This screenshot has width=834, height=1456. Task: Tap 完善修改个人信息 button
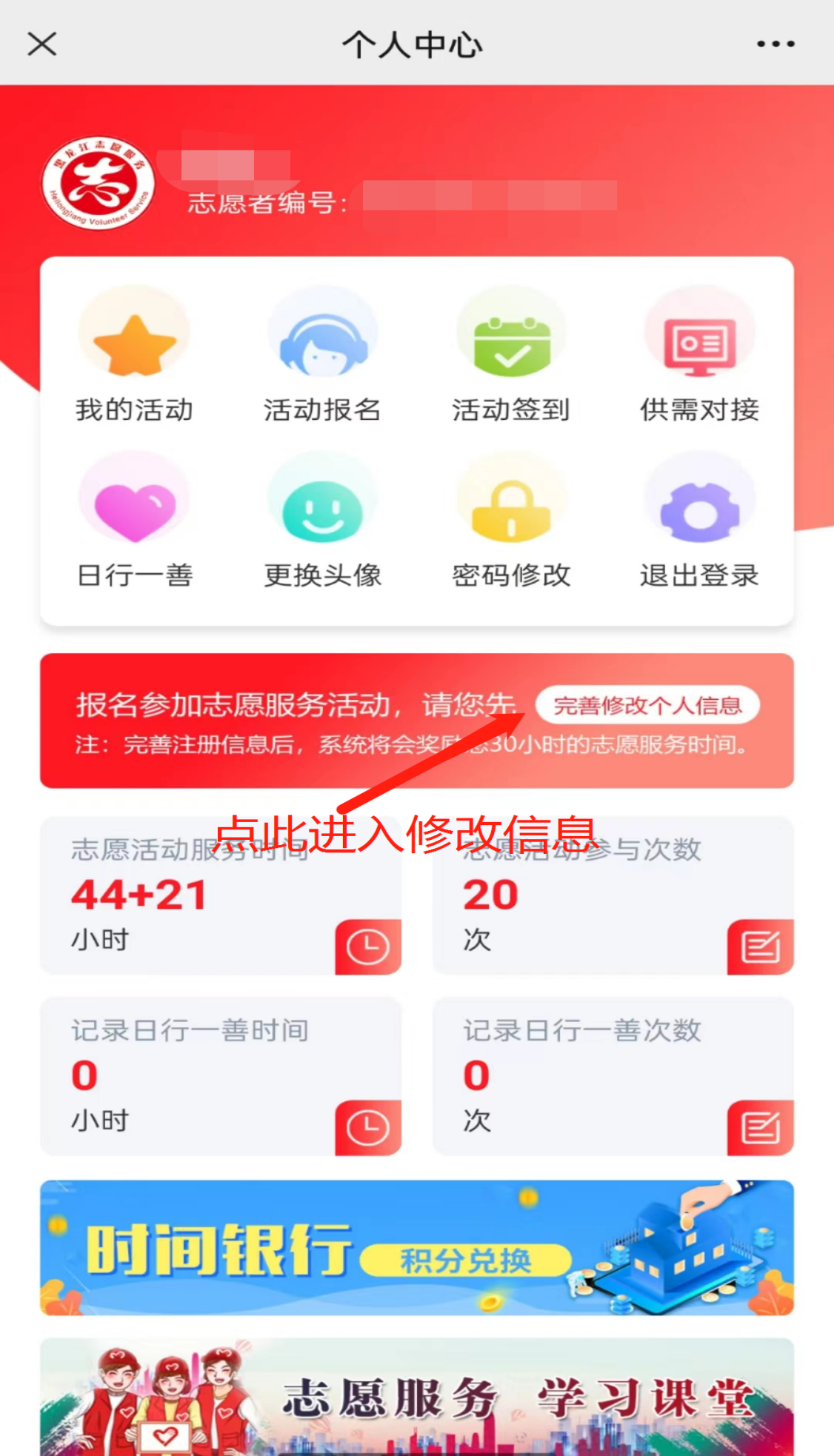pos(647,705)
